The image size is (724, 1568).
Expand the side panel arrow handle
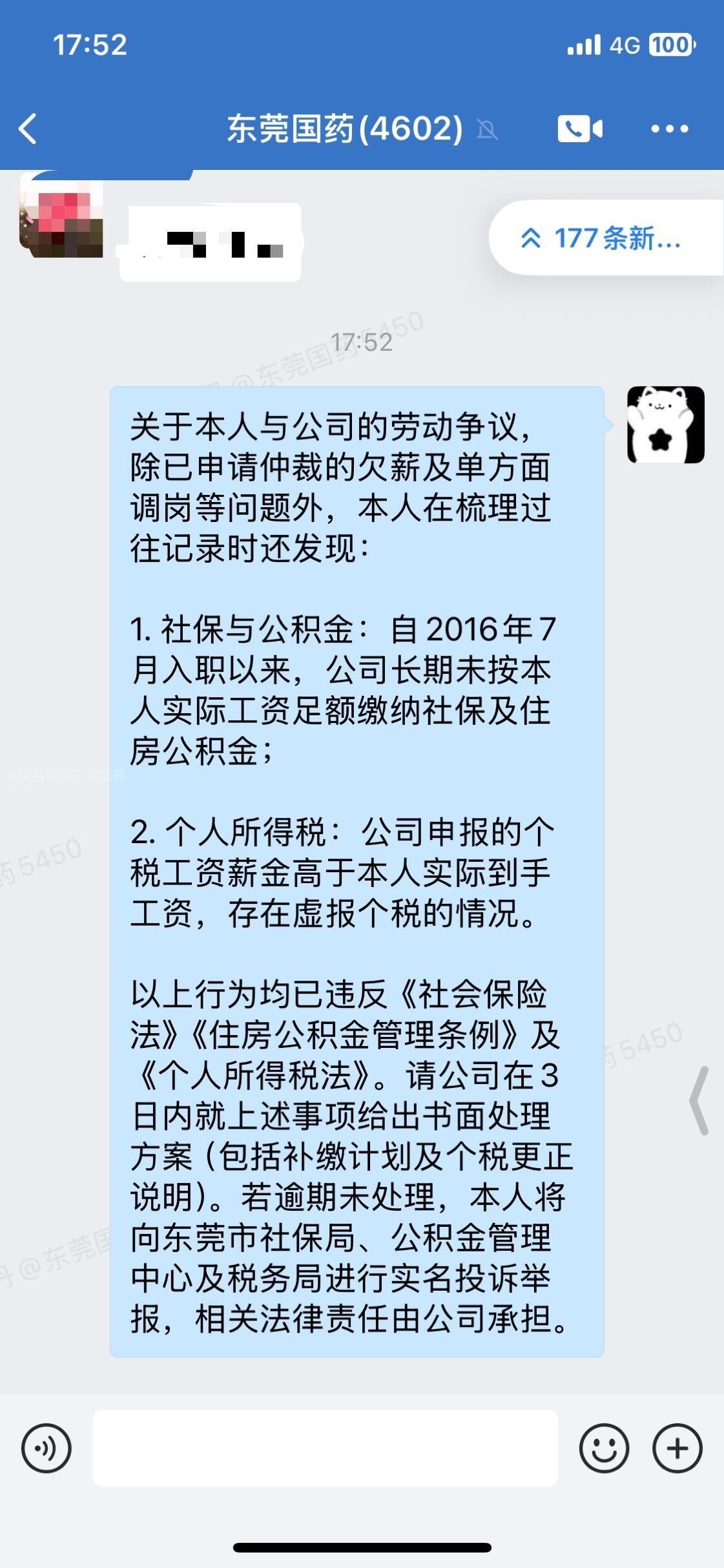[699, 1100]
